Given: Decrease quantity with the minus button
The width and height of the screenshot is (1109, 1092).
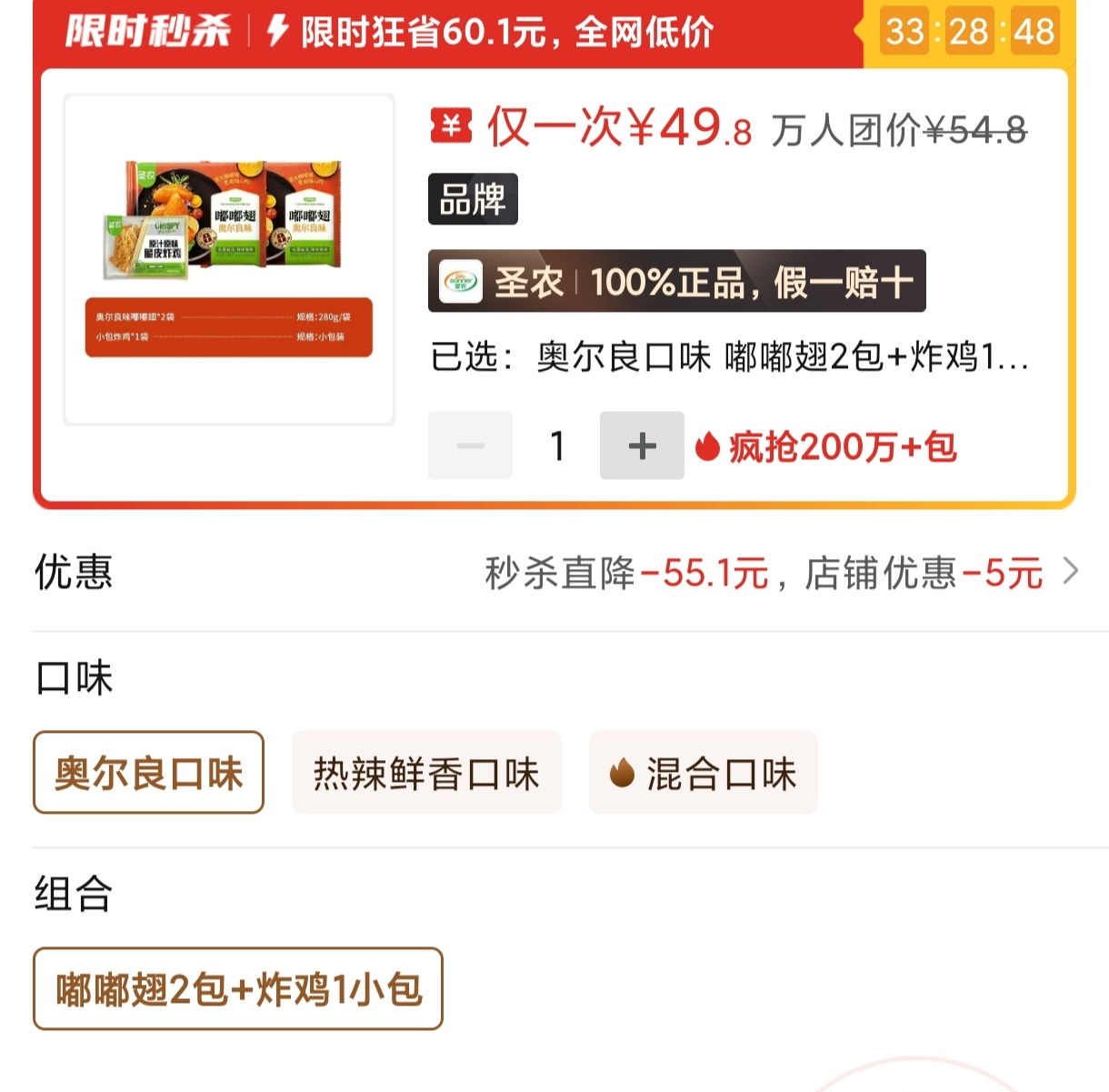Looking at the screenshot, I should click(470, 446).
